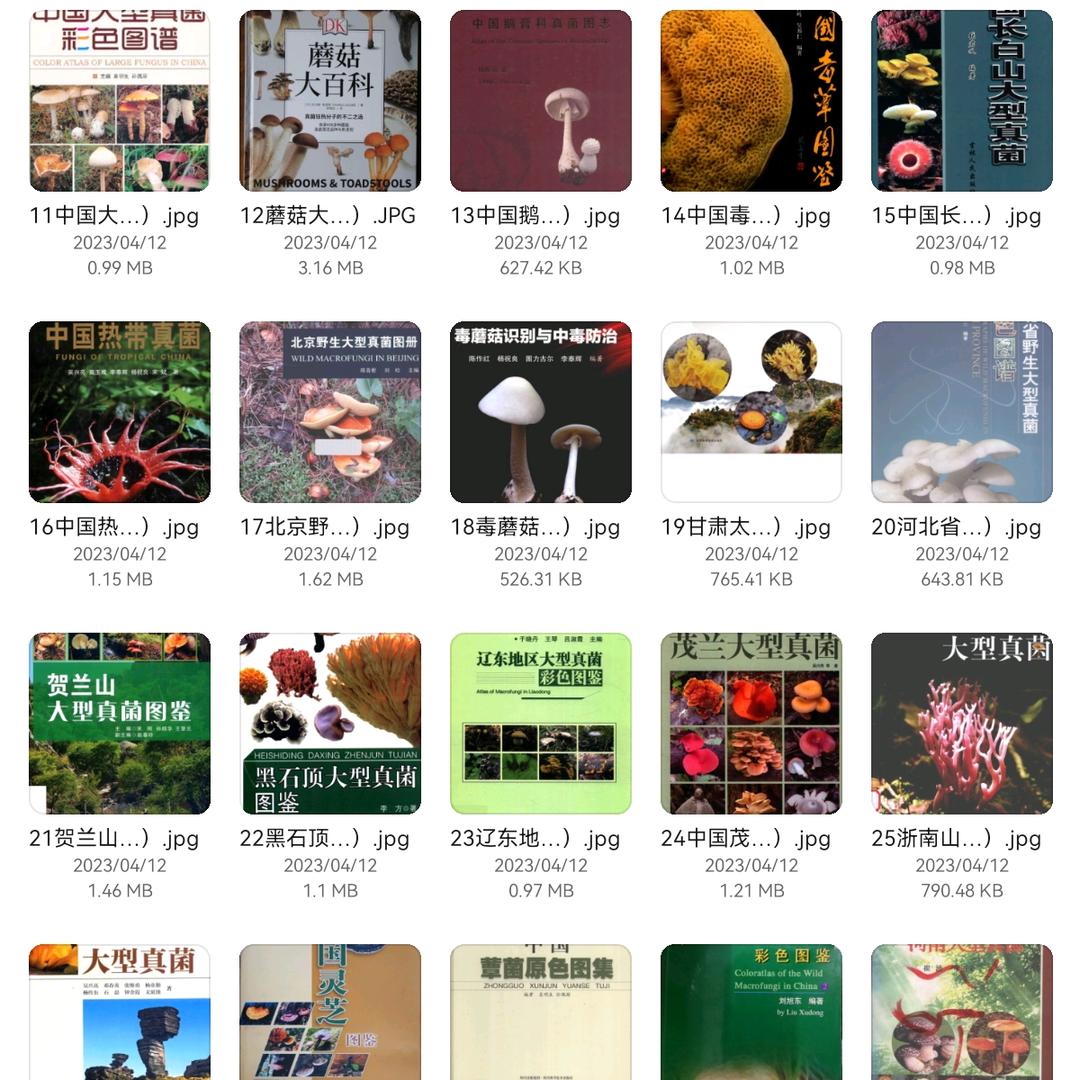Open file 15中国长….jpg
This screenshot has height=1080, width=1080.
coord(962,101)
